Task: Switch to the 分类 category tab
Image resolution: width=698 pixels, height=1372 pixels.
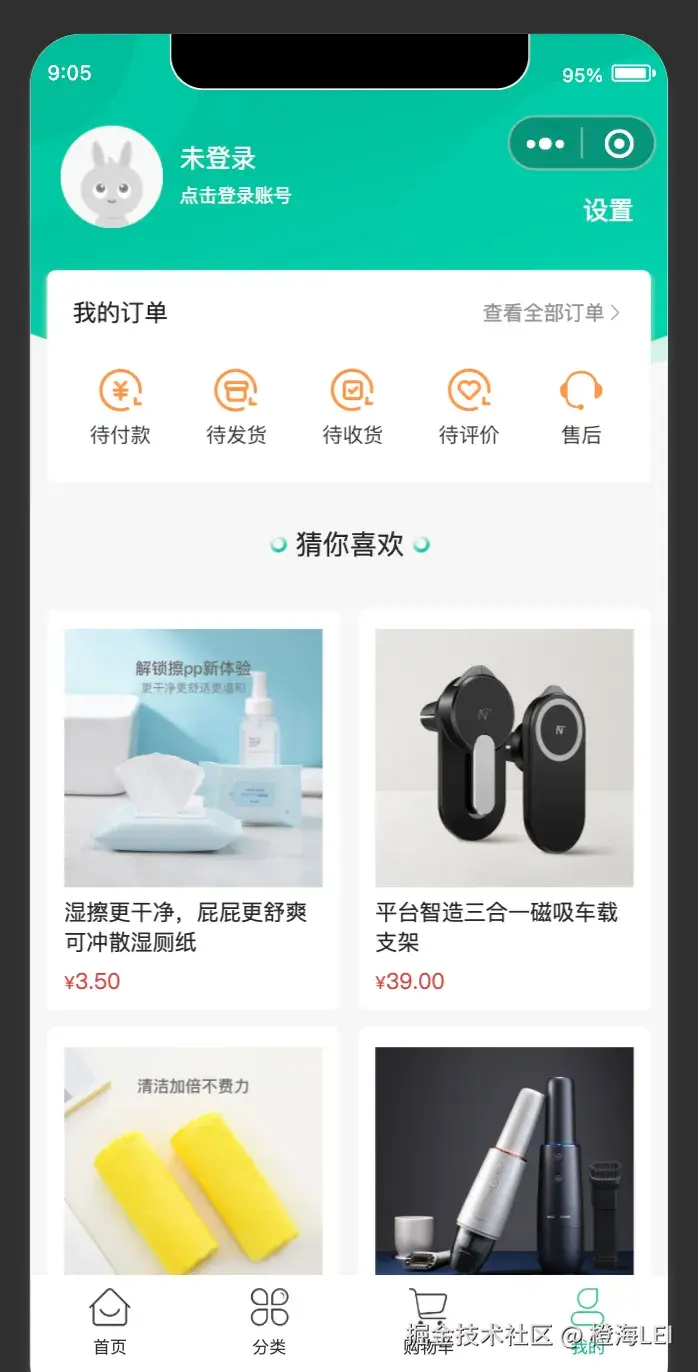Action: tap(269, 1321)
